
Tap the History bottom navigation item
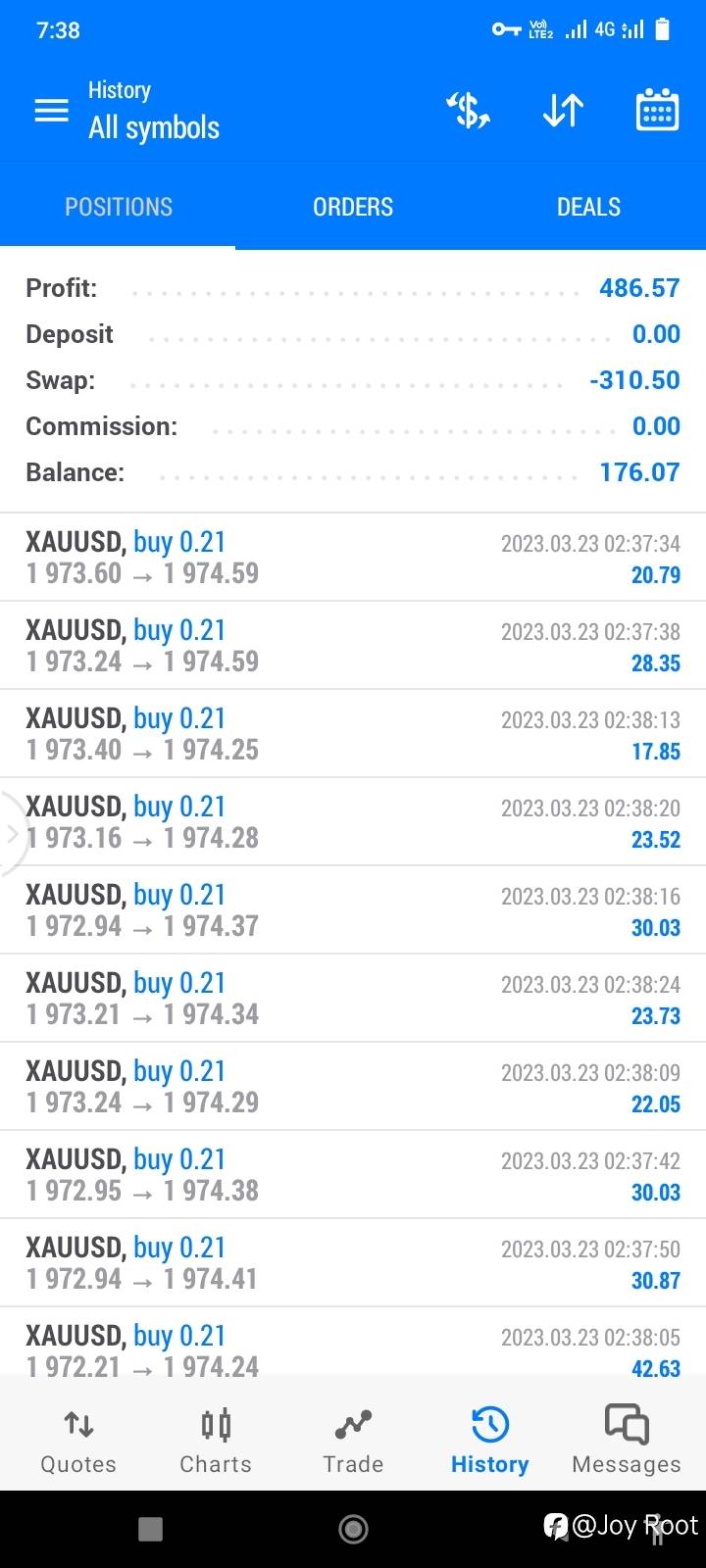pos(489,1441)
